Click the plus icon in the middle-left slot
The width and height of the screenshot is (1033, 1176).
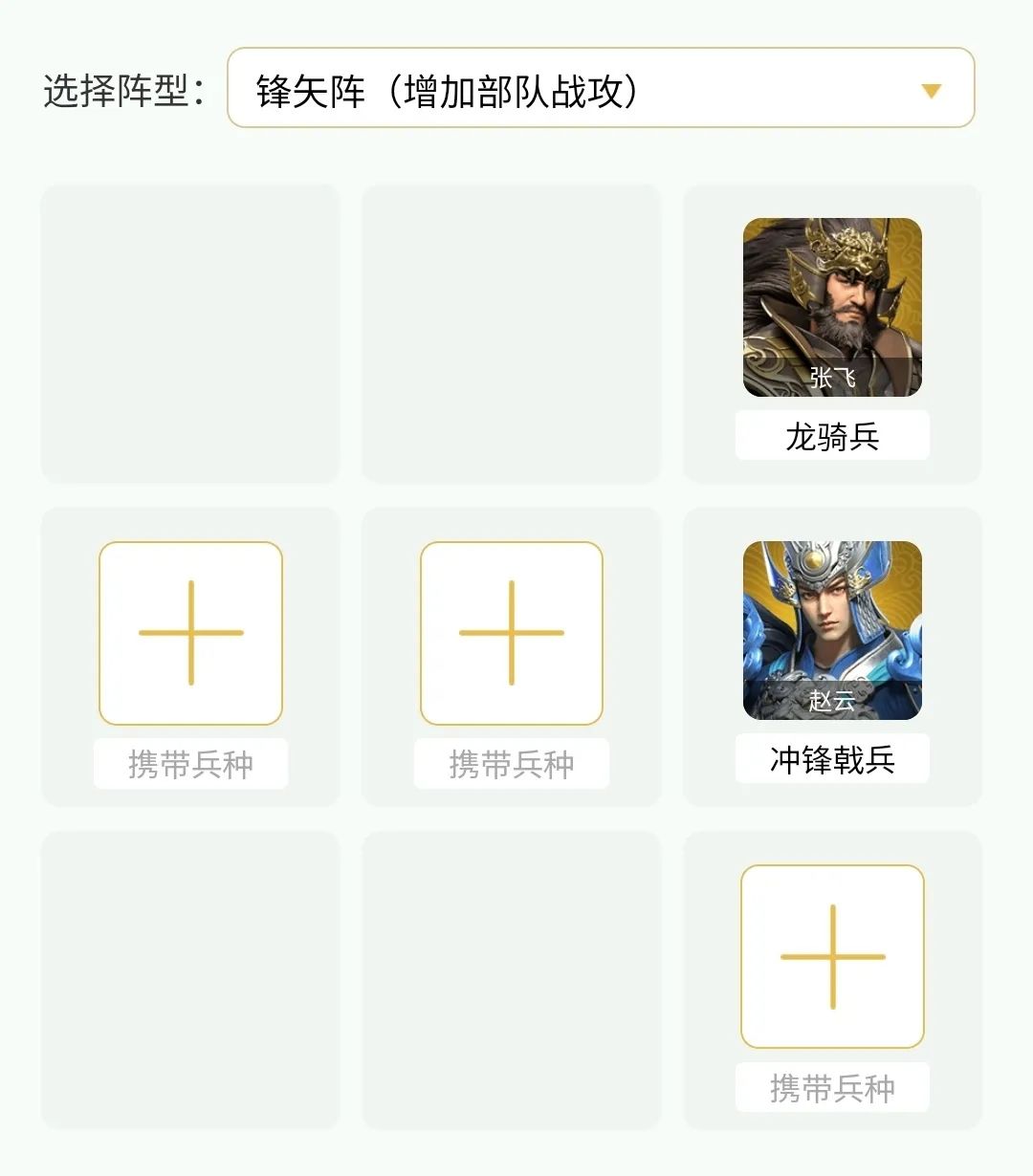[189, 632]
